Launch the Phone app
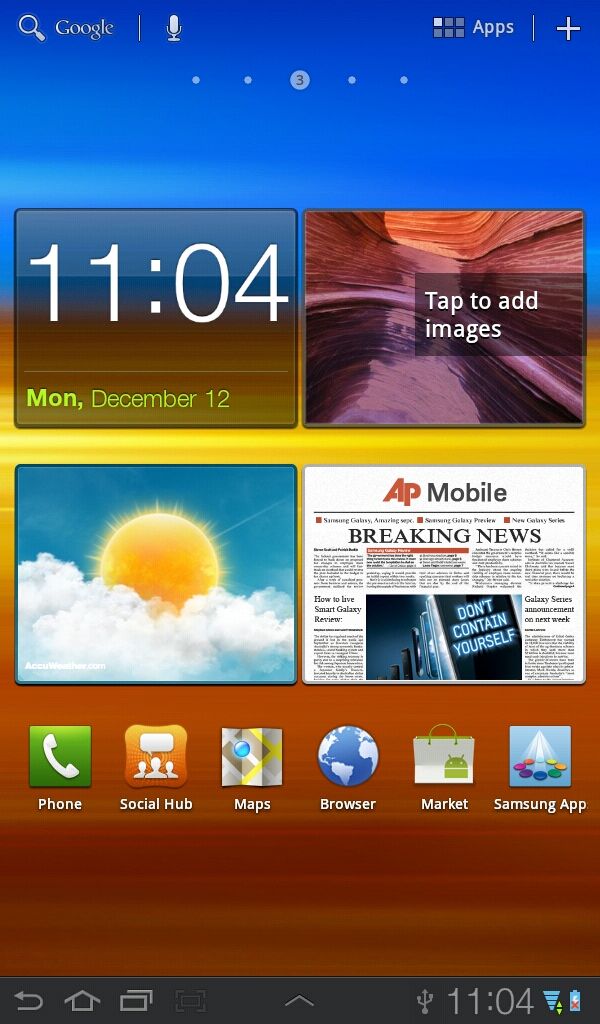 (x=60, y=768)
